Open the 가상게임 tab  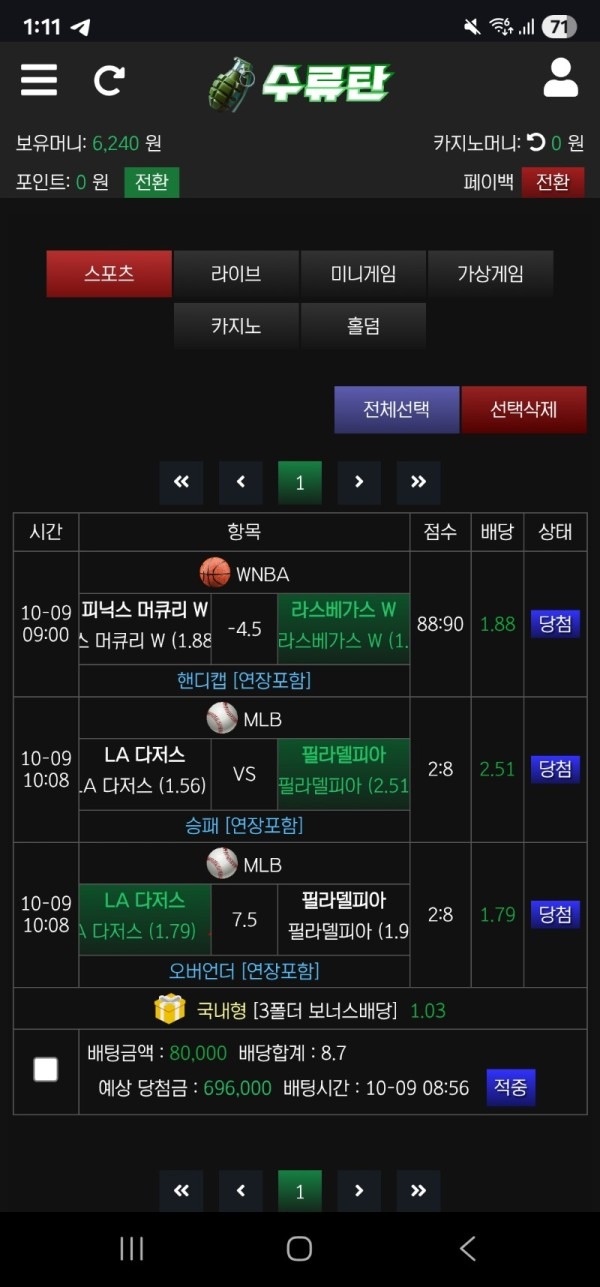(490, 274)
